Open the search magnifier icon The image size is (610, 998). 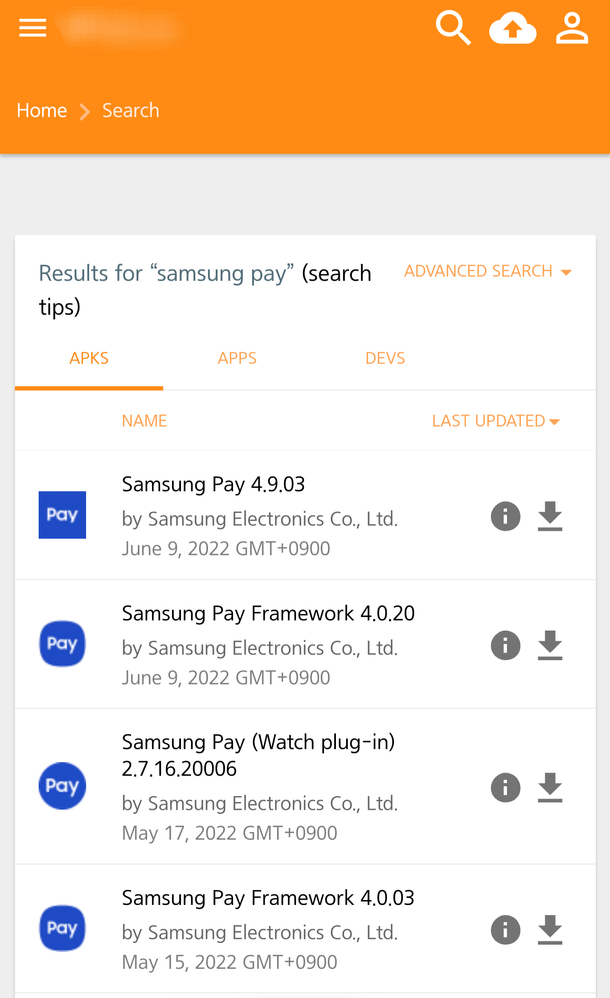(453, 28)
